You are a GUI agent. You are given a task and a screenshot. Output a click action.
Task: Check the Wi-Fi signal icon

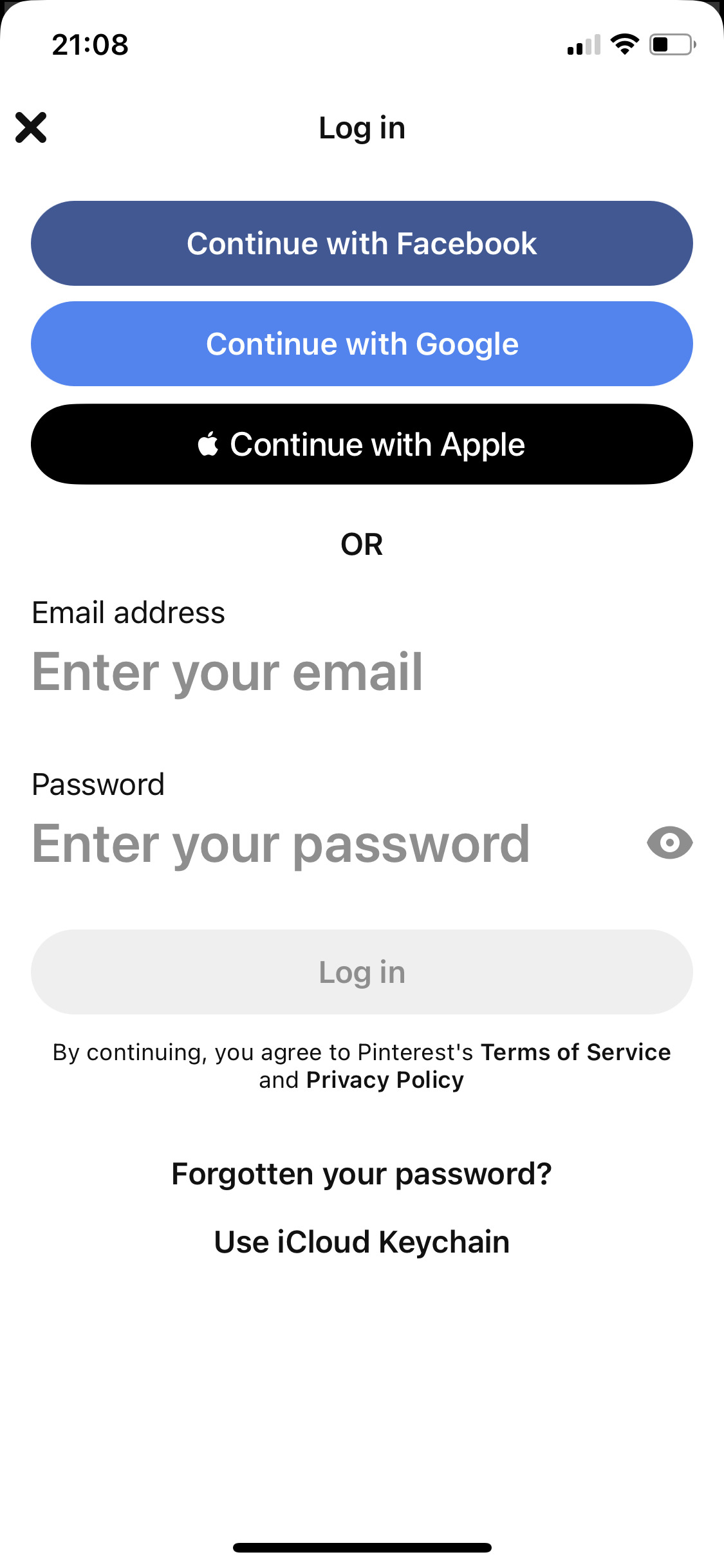pyautogui.click(x=623, y=44)
